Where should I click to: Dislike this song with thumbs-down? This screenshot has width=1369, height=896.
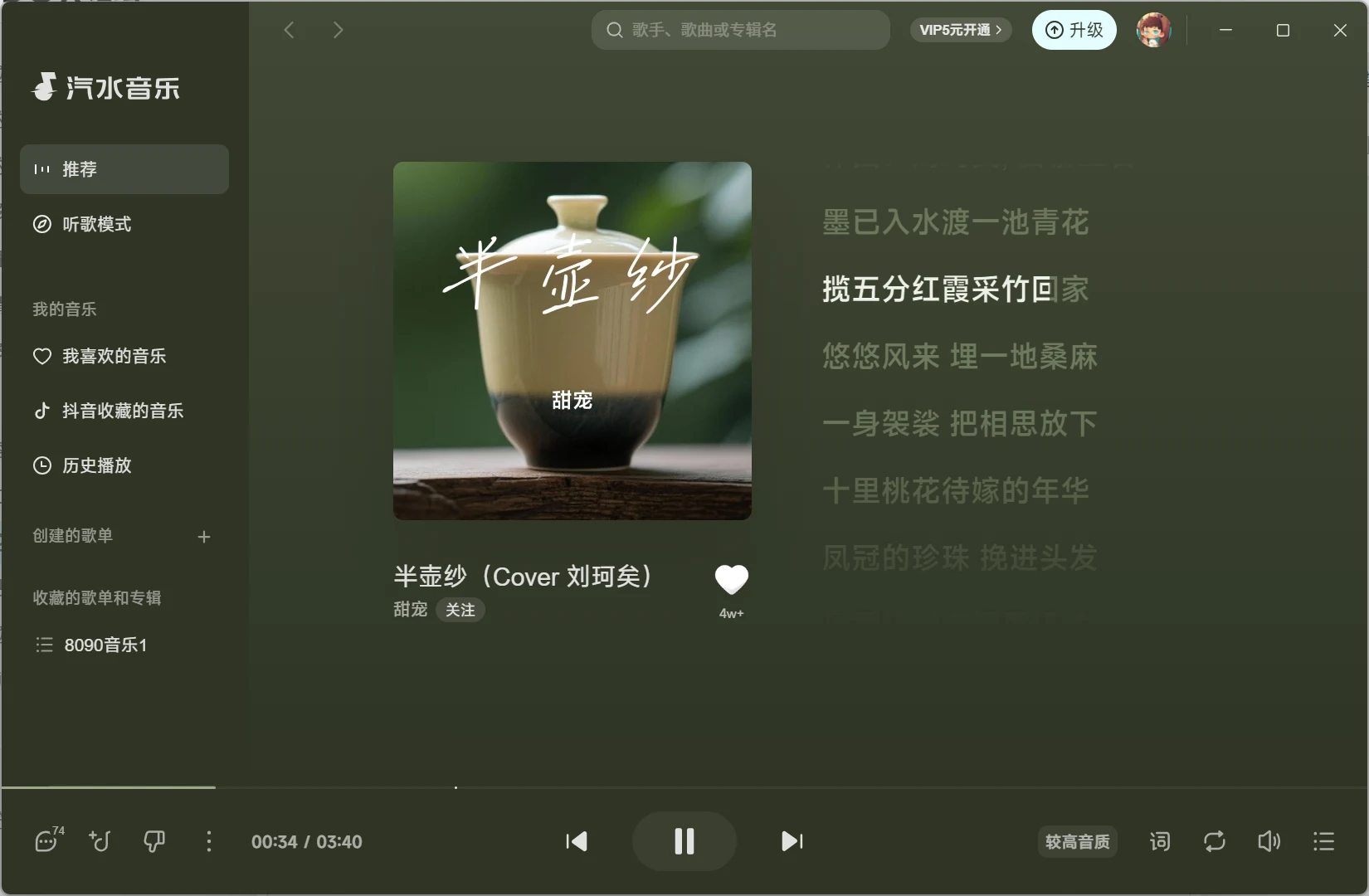(x=154, y=841)
